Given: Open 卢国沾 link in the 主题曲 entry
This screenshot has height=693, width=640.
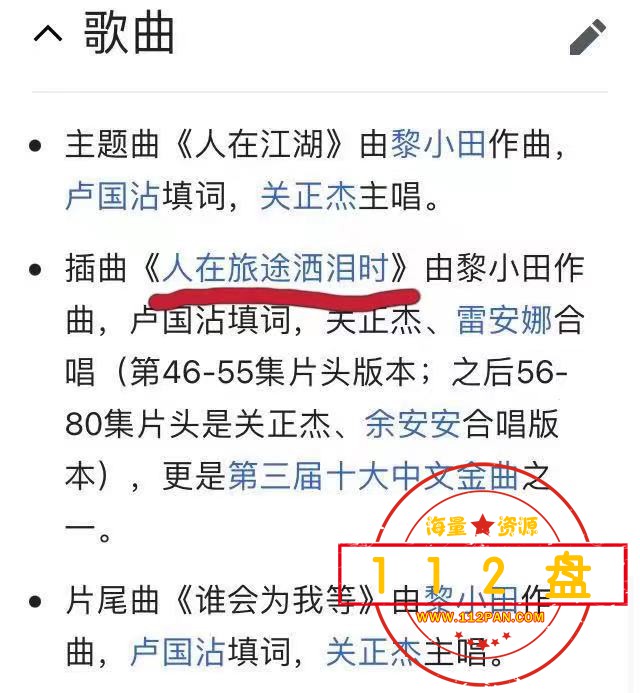Looking at the screenshot, I should coord(112,196).
